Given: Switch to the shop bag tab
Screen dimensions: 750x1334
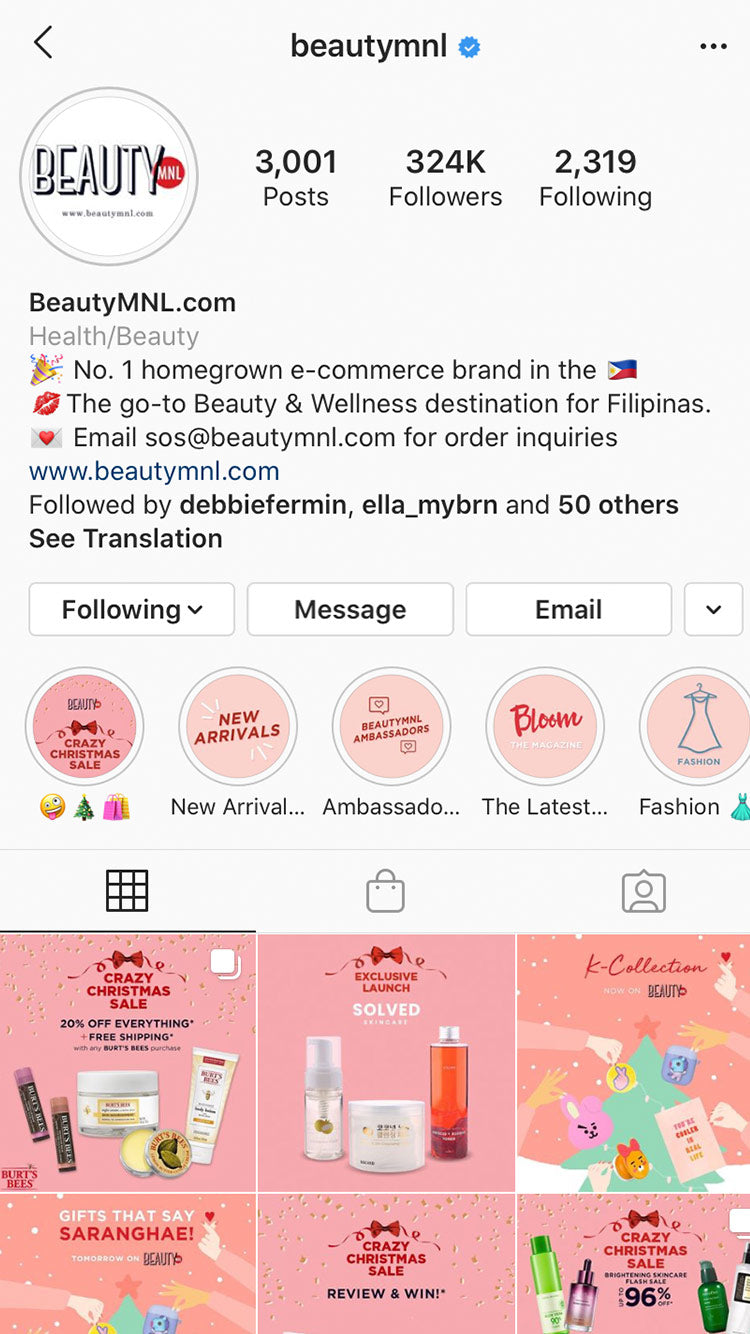Looking at the screenshot, I should (x=385, y=891).
